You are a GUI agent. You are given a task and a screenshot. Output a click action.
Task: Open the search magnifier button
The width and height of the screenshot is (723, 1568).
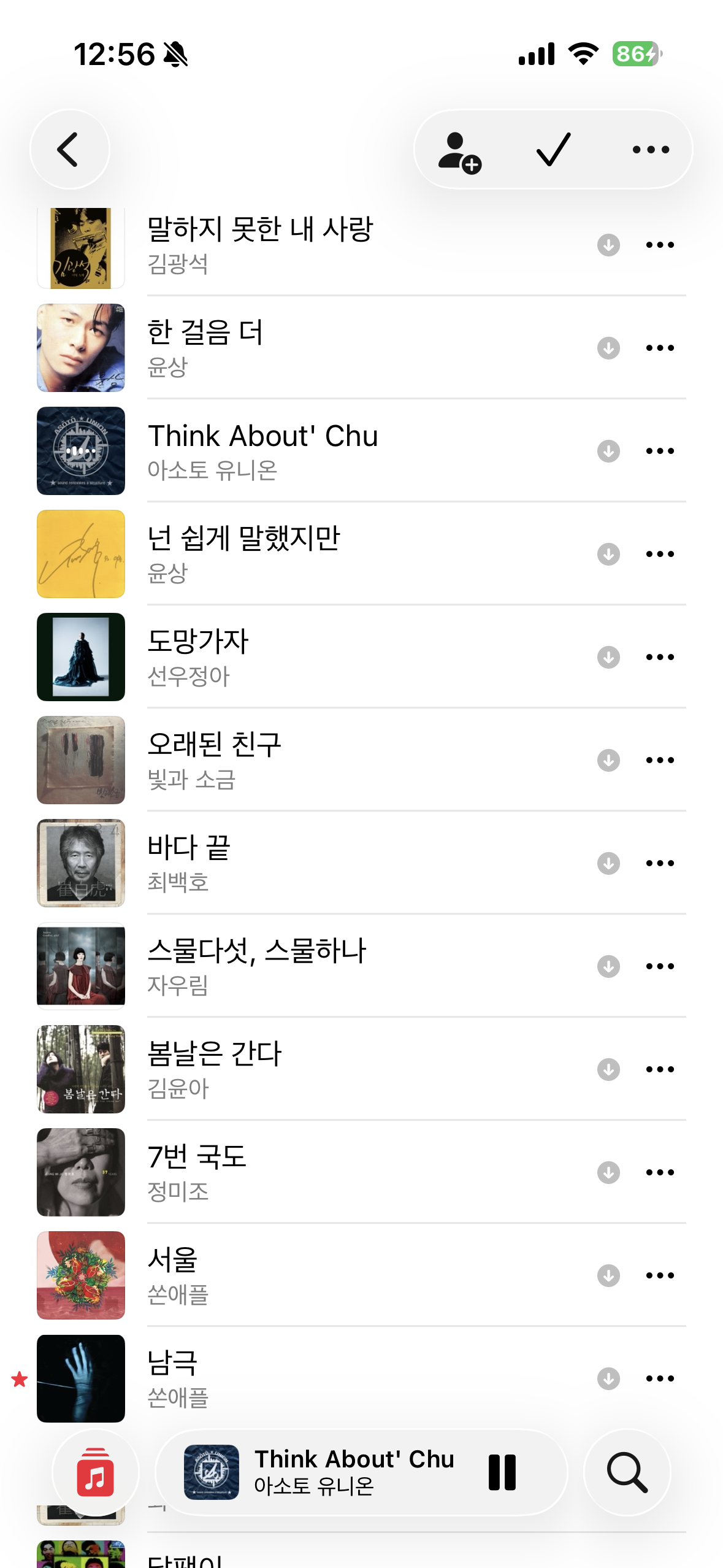point(627,1472)
